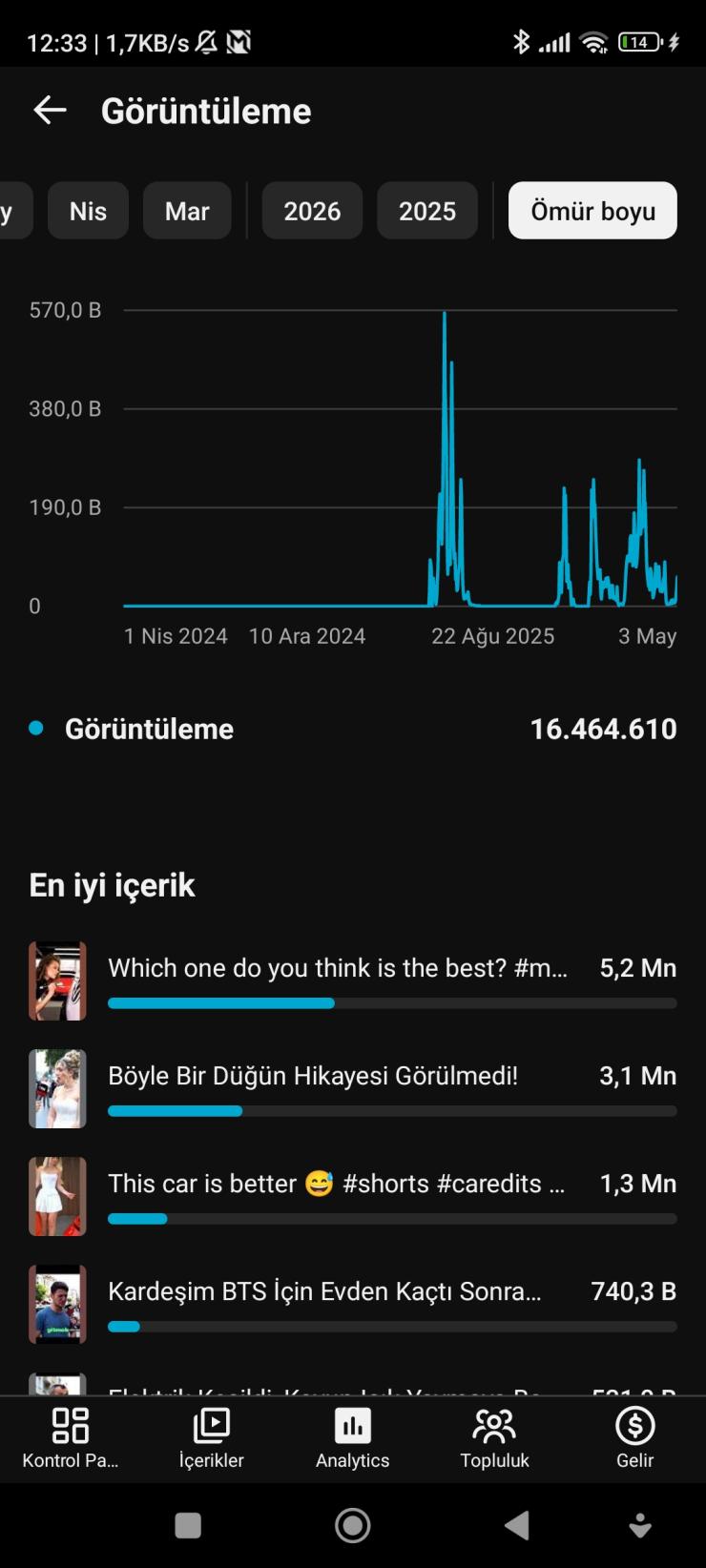Open 'This car is better' shorts stats

[x=353, y=1197]
